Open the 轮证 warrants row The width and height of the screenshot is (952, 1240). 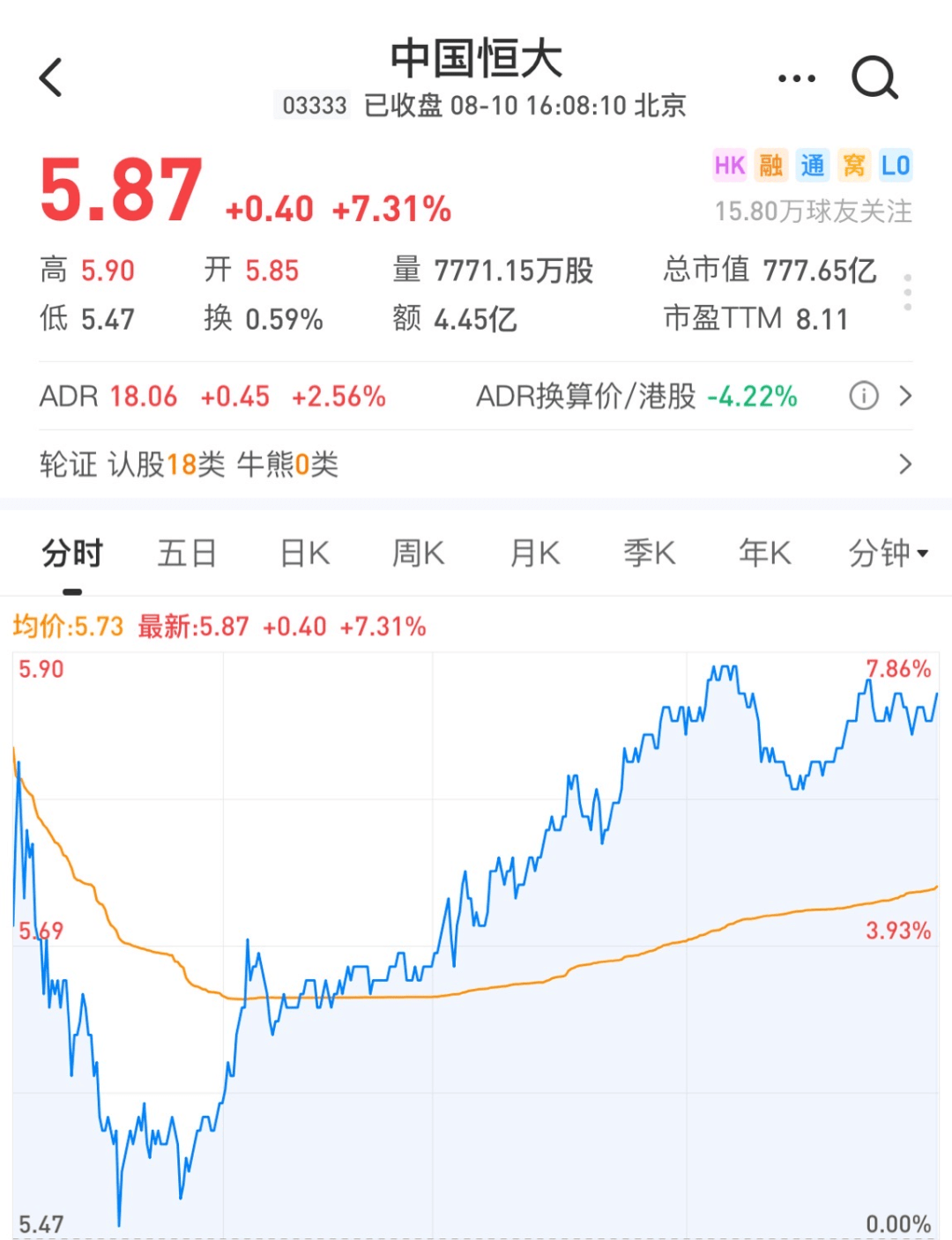(x=476, y=464)
